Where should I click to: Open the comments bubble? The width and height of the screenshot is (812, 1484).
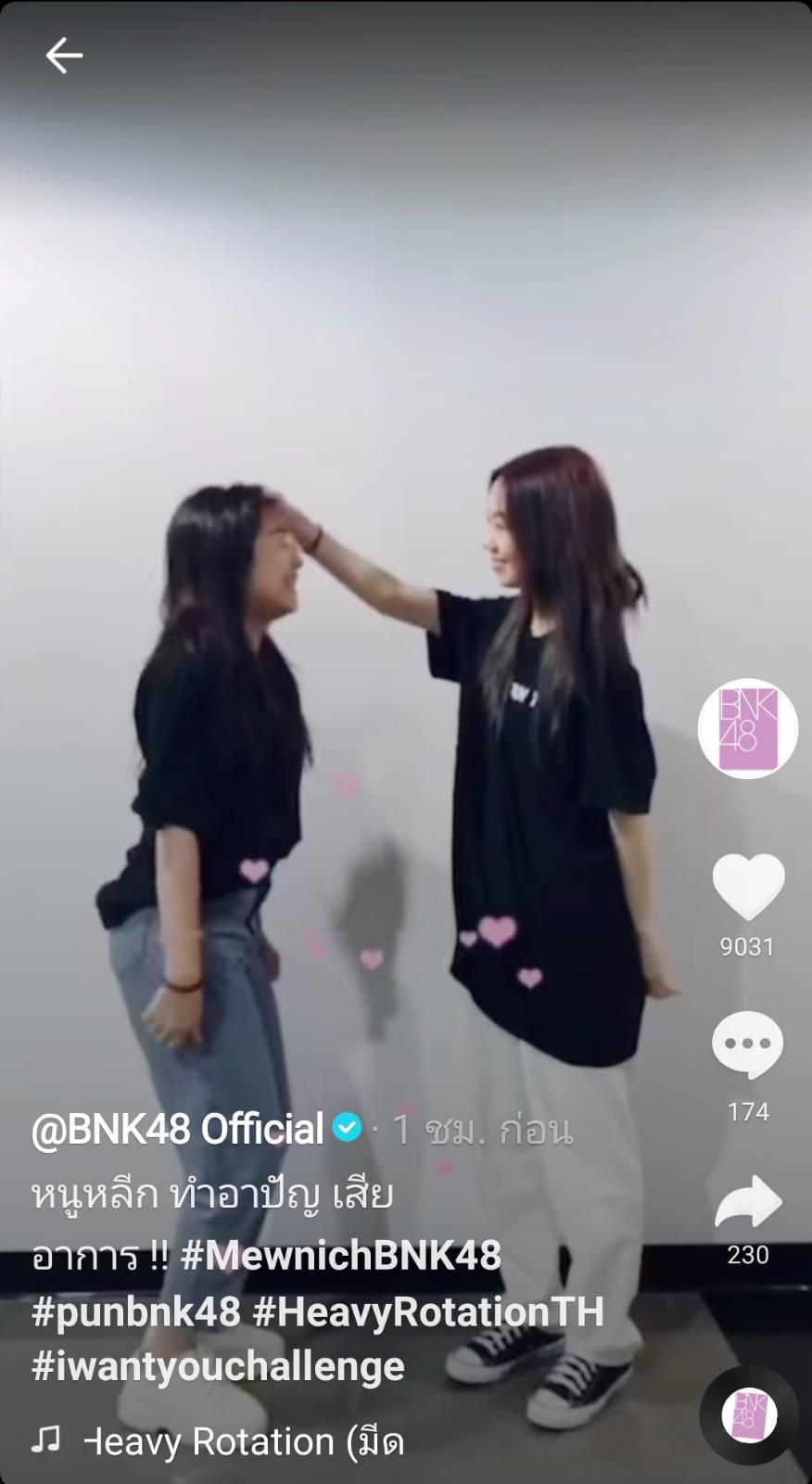747,1044
